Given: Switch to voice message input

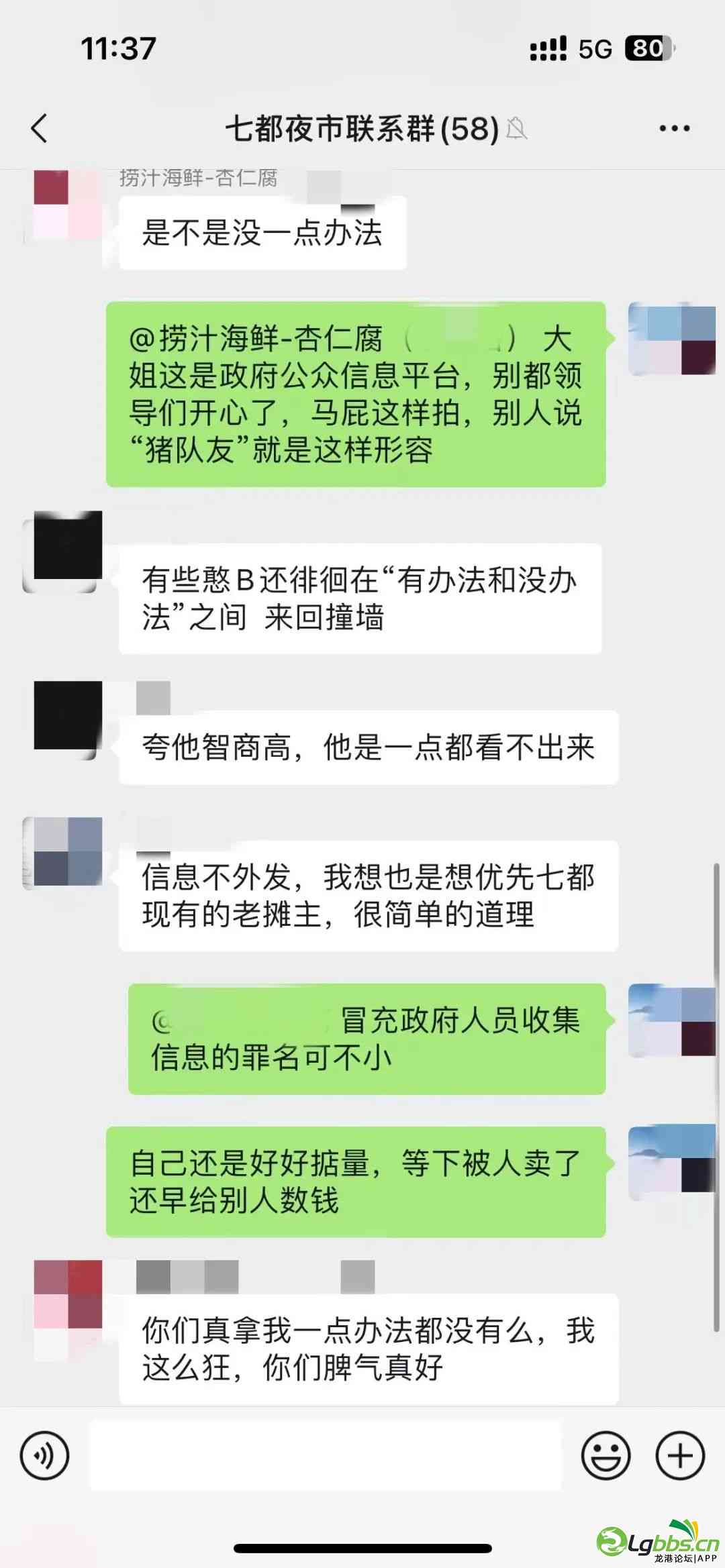Looking at the screenshot, I should point(44,1455).
